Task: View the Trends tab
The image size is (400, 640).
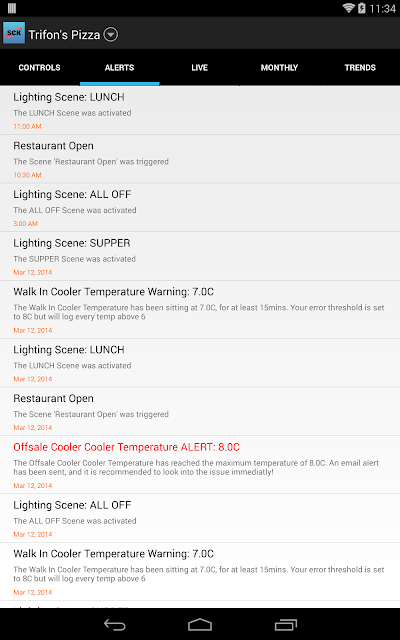Action: click(360, 68)
